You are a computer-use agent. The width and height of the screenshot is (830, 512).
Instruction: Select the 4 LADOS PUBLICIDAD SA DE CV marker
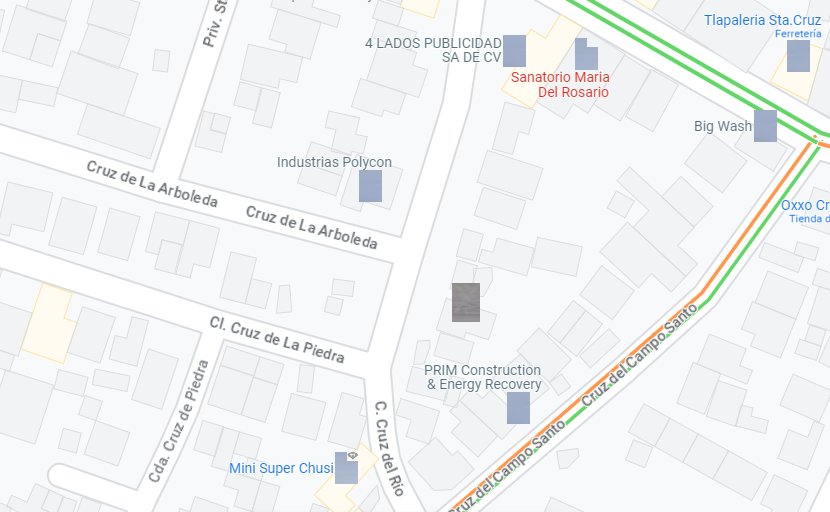click(514, 51)
